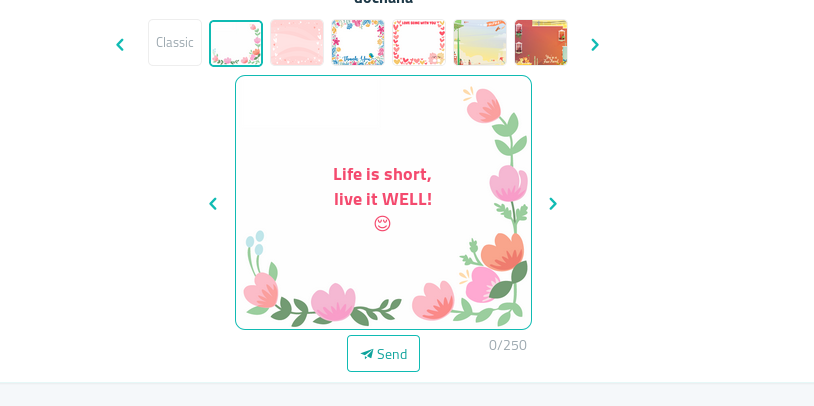The width and height of the screenshot is (814, 406).
Task: Select the Classic card style
Action: coord(175,43)
